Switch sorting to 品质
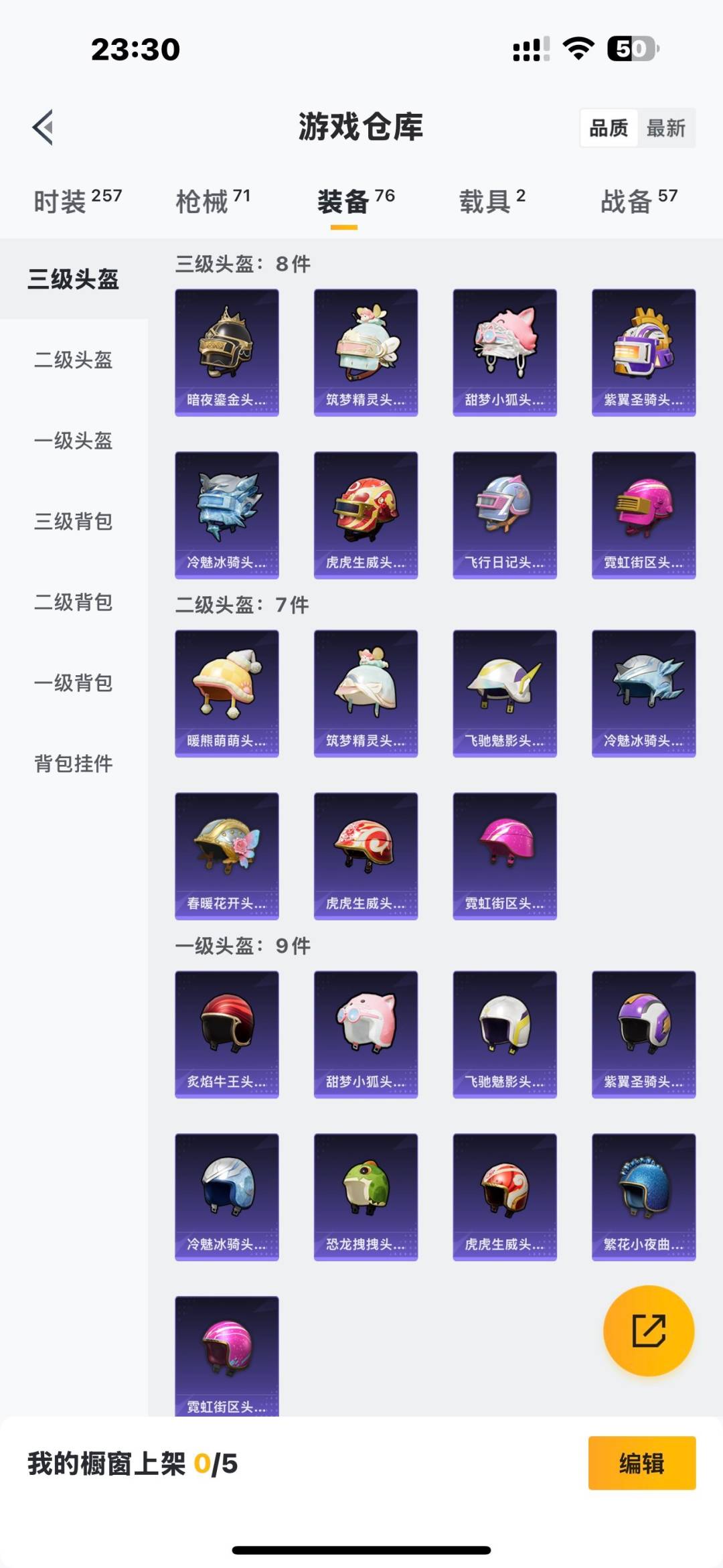 pyautogui.click(x=608, y=127)
